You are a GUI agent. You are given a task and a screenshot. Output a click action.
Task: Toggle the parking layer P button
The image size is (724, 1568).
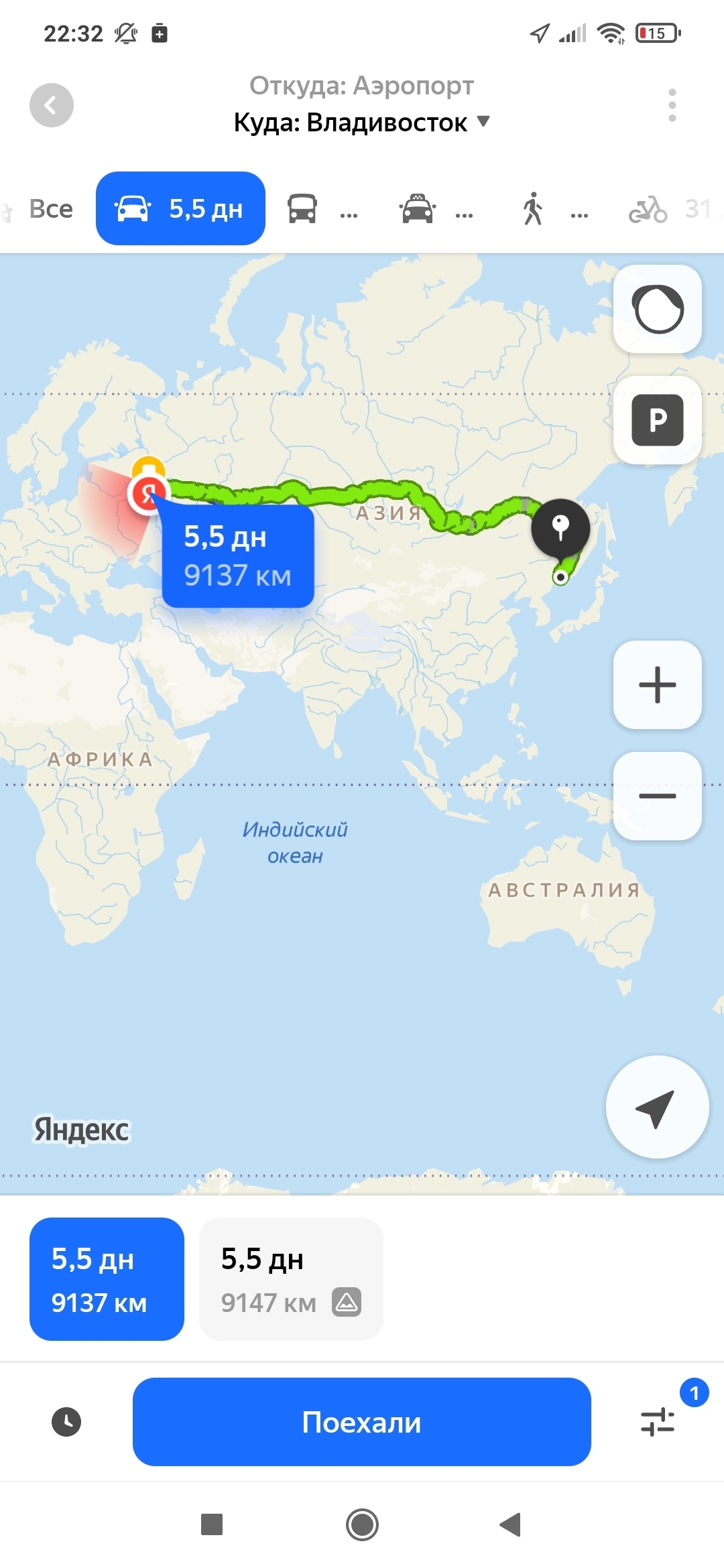pos(658,420)
